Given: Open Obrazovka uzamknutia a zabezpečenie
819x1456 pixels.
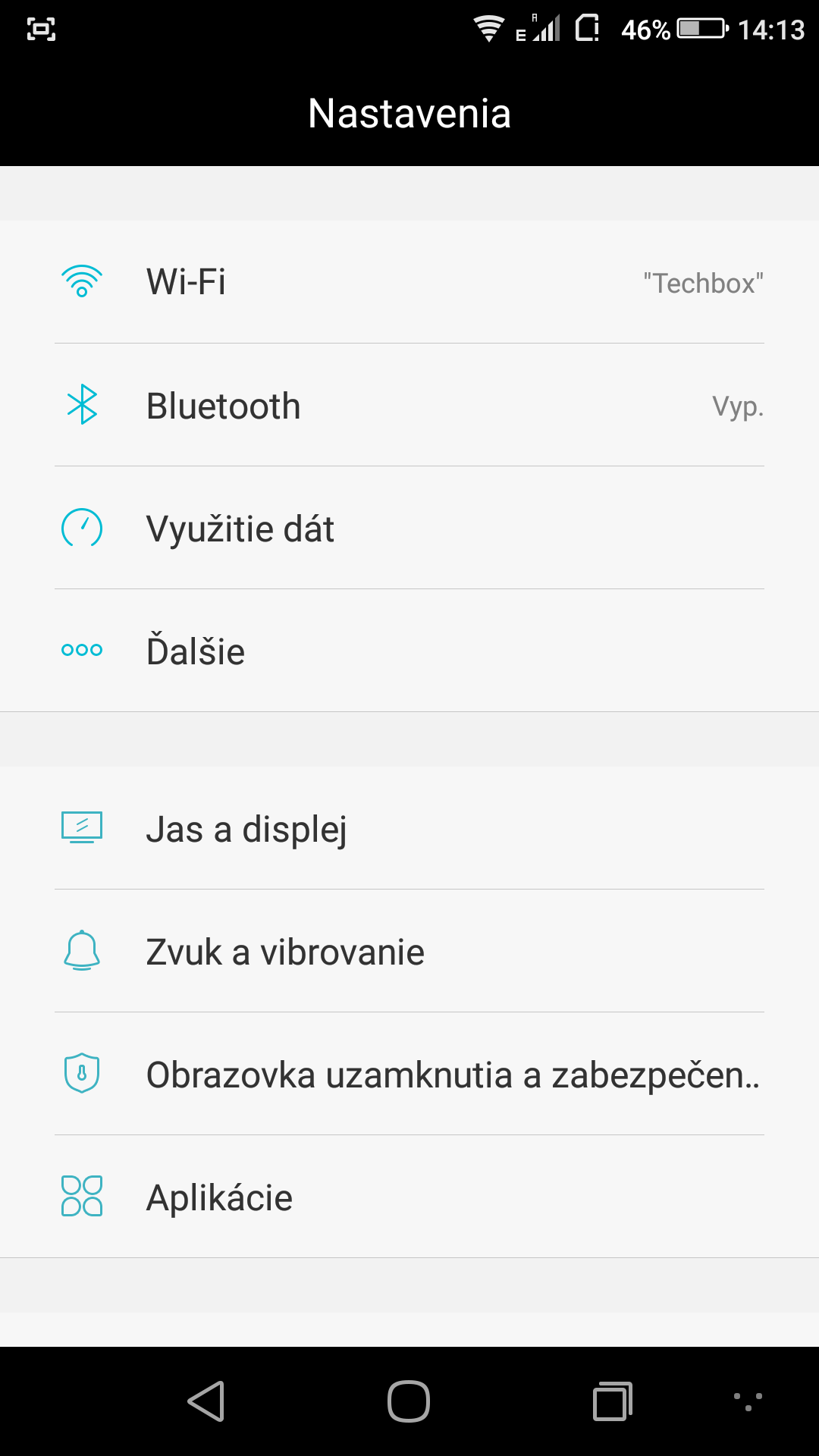Looking at the screenshot, I should (x=409, y=1074).
